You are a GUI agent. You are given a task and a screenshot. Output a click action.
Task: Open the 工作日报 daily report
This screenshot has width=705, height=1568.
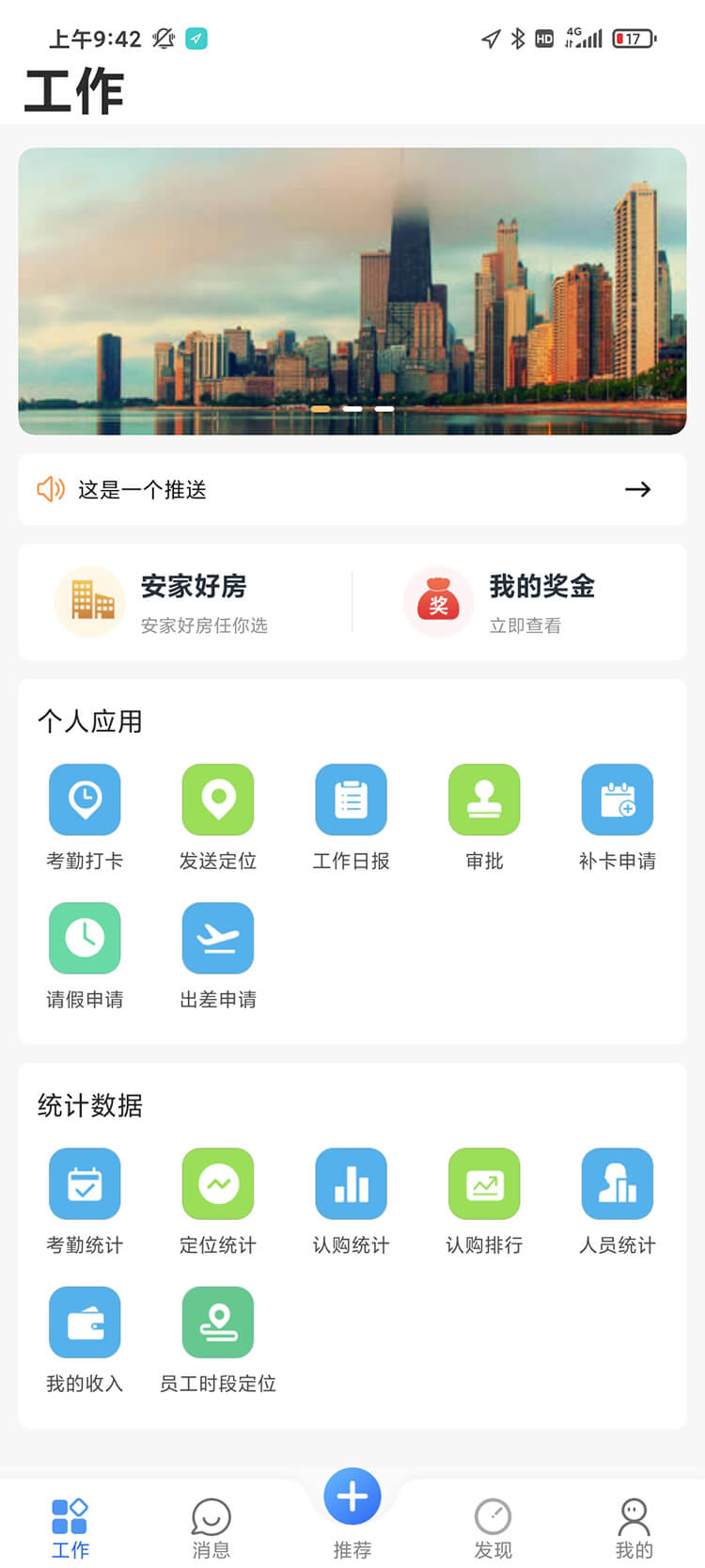(351, 800)
